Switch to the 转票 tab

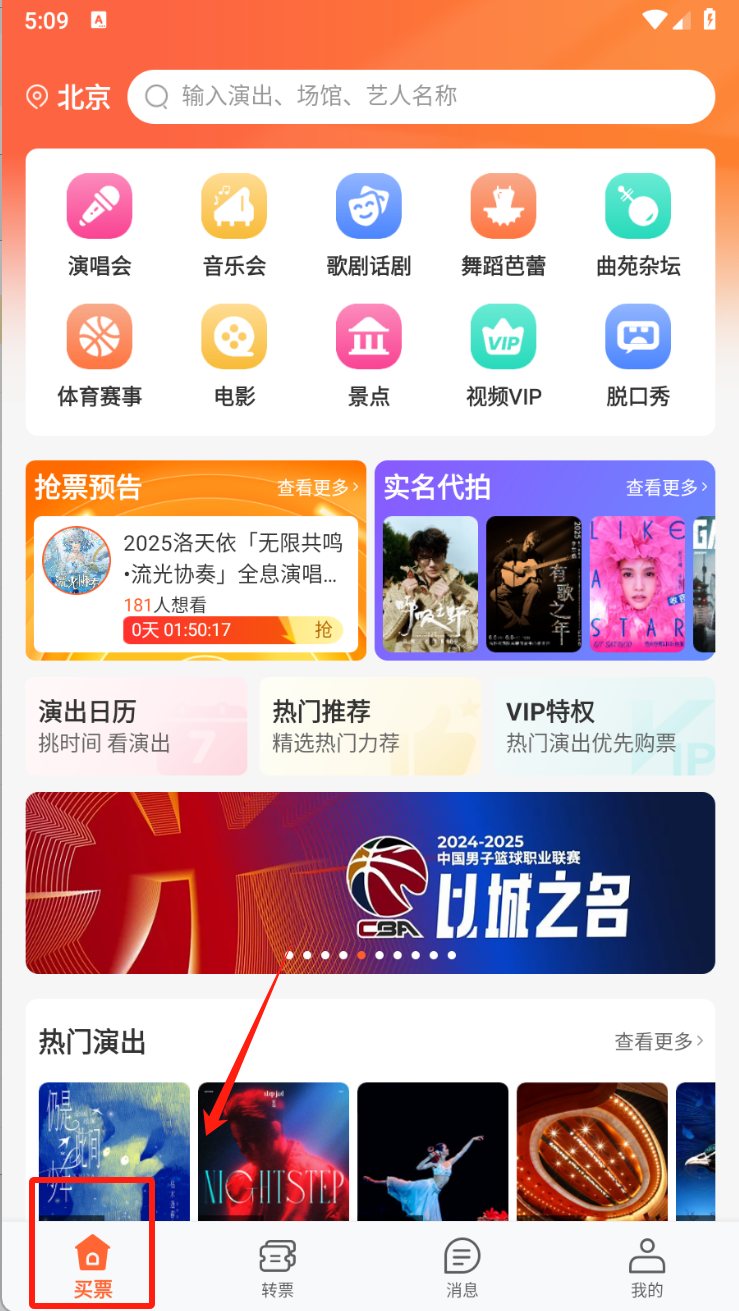coord(277,1268)
